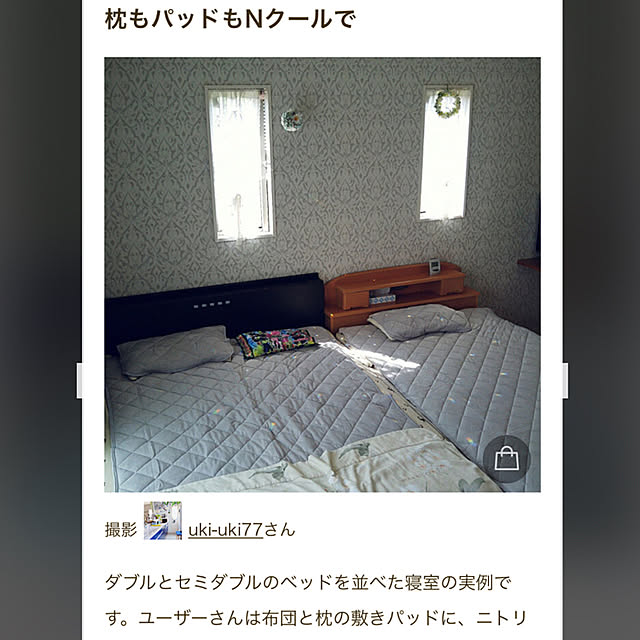
Task: Tap the uki-uki77 avatar thumbnail
Action: 162,521
